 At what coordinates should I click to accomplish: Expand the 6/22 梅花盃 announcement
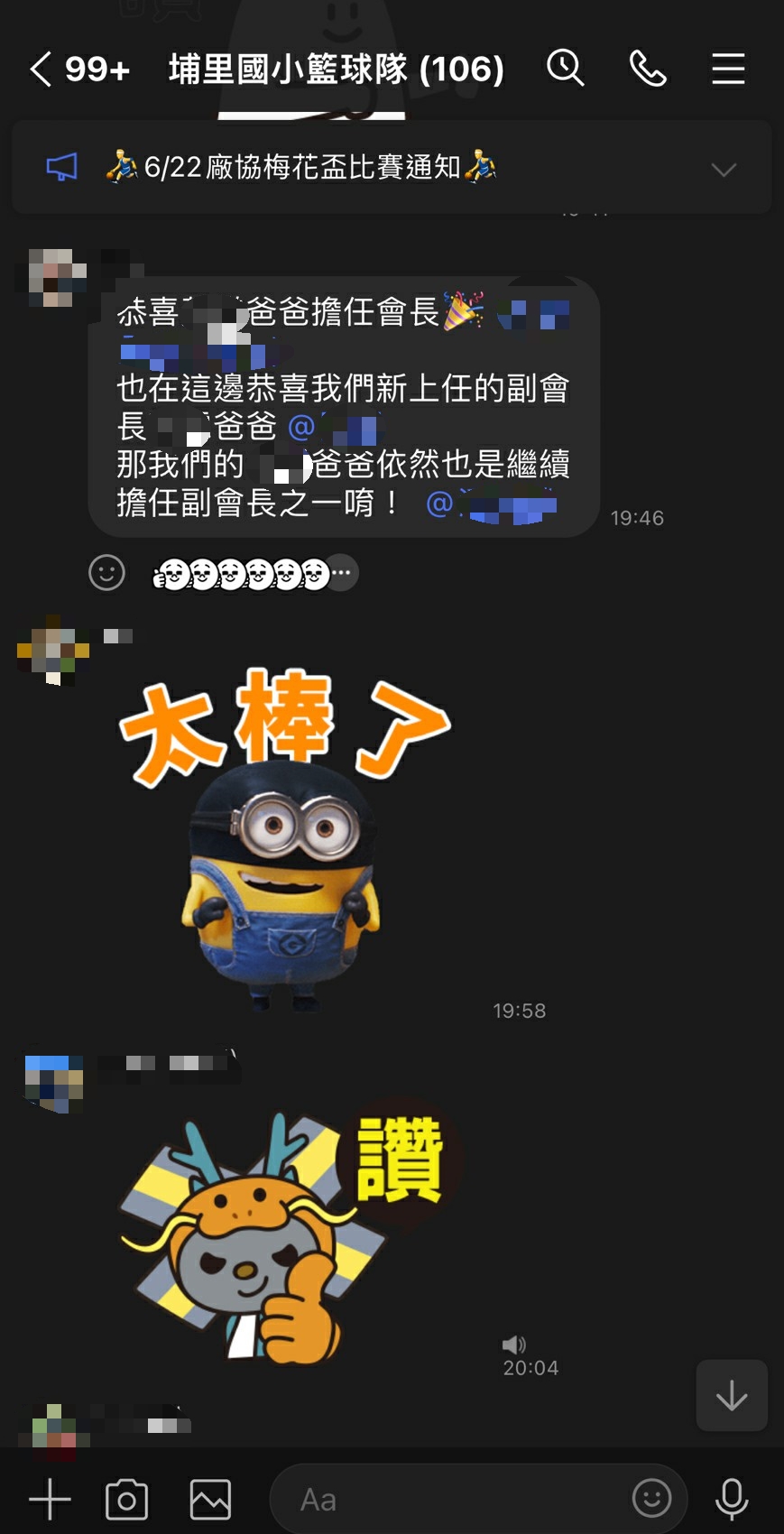(724, 169)
